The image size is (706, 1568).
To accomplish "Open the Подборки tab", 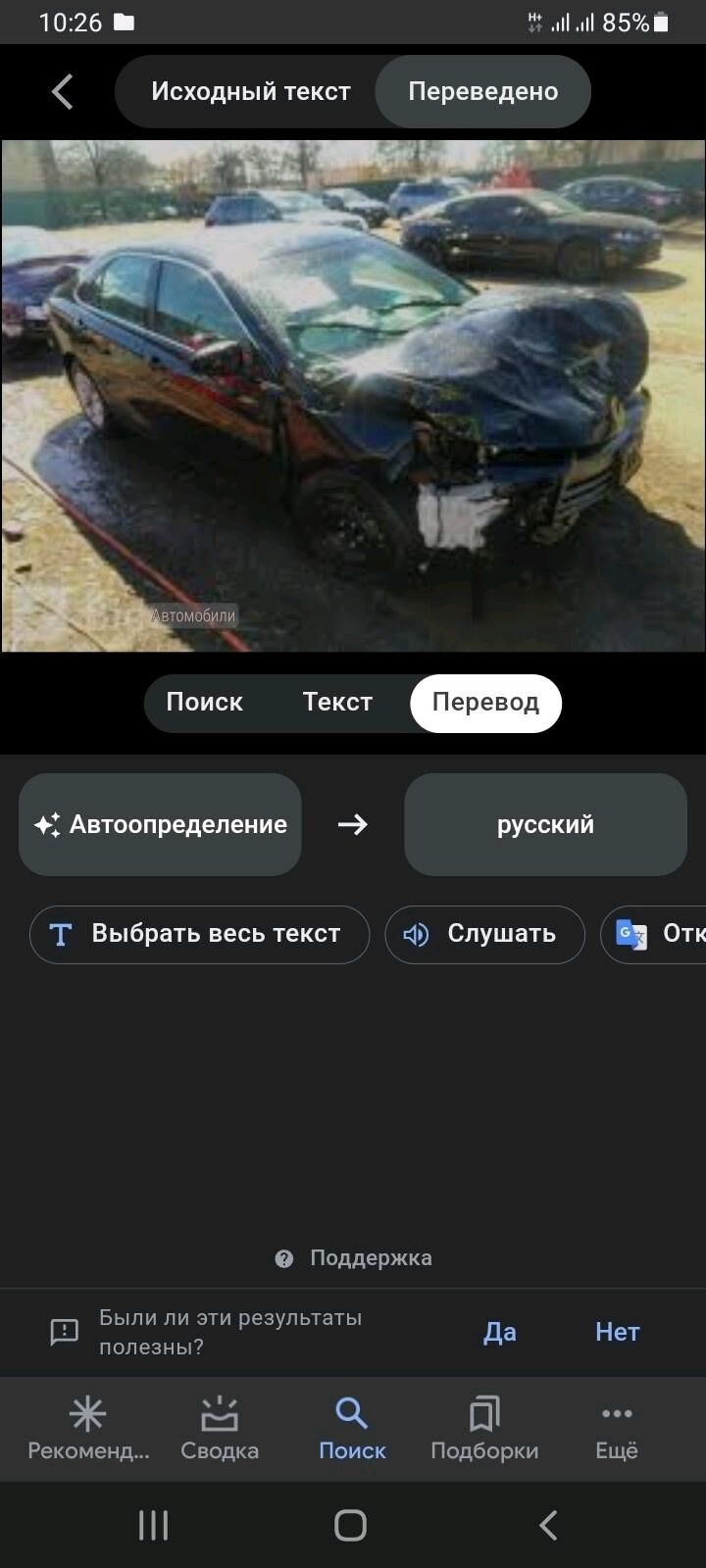I will click(x=484, y=1429).
